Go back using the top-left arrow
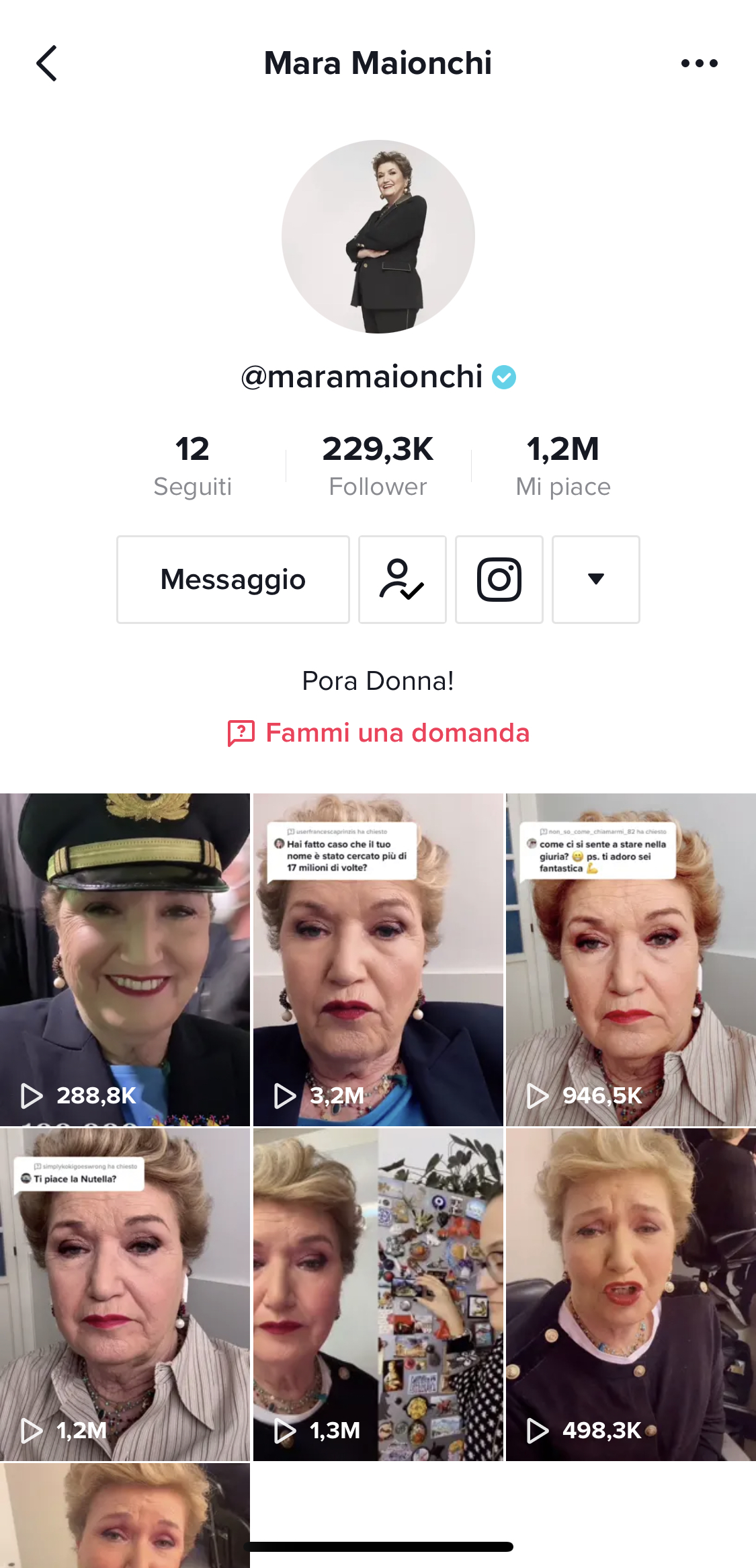756x1568 pixels. pyautogui.click(x=46, y=63)
